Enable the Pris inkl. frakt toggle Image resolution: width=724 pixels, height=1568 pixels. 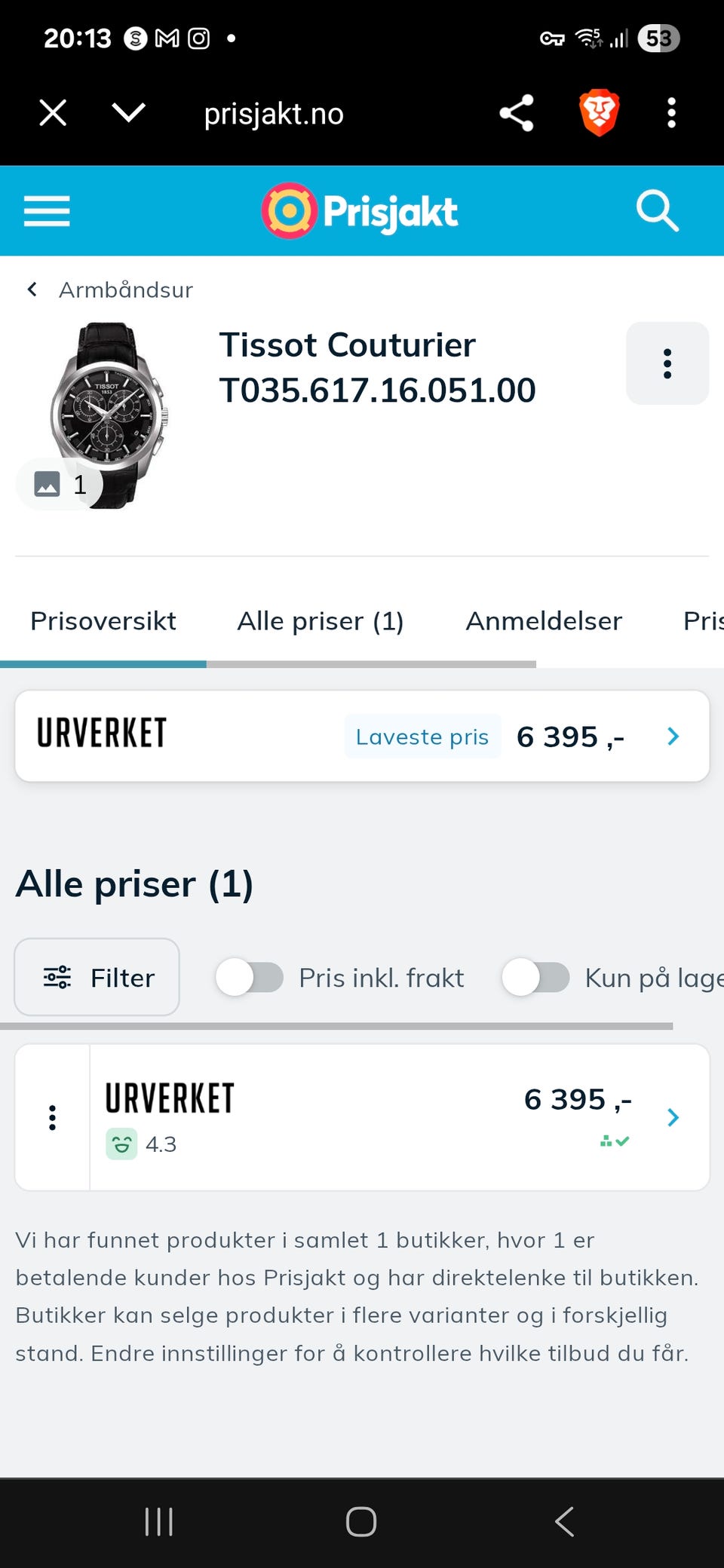click(x=250, y=977)
